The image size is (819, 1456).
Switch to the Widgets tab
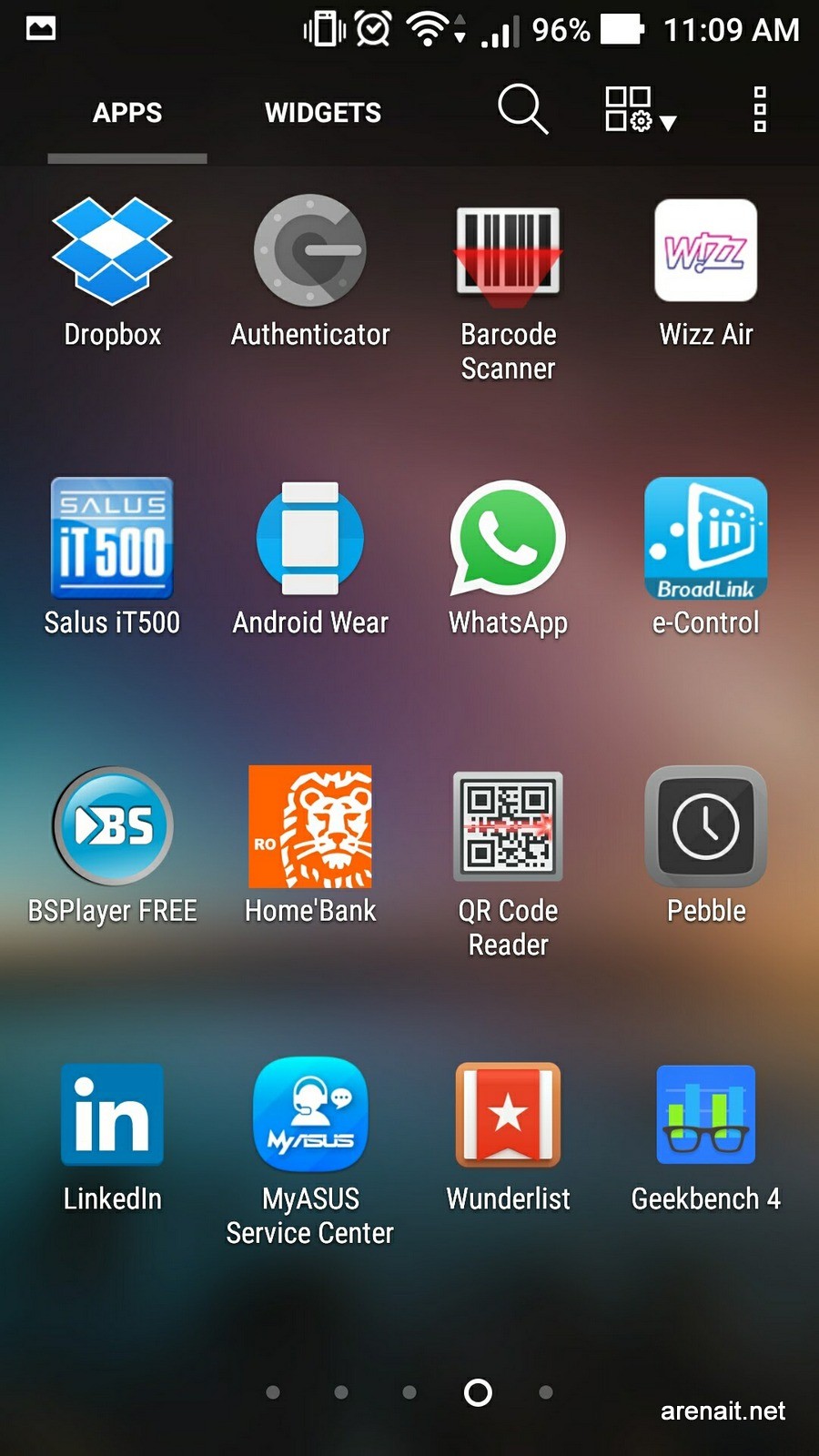point(323,113)
